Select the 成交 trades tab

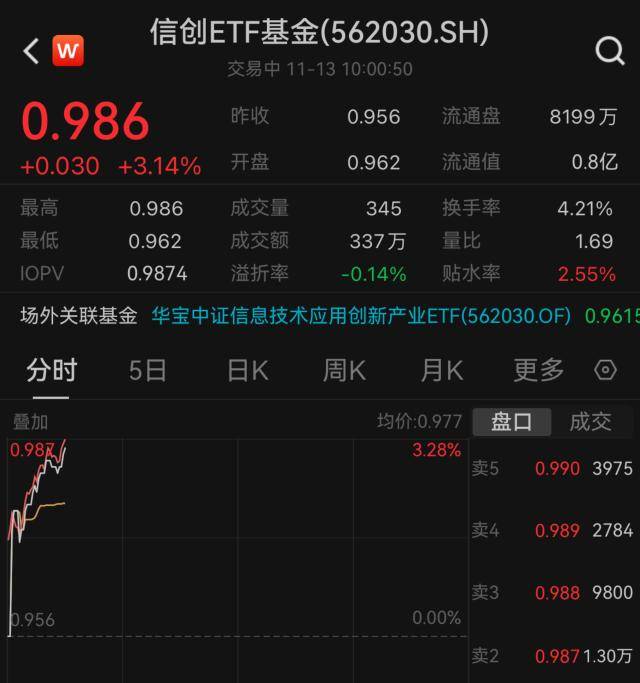point(590,422)
